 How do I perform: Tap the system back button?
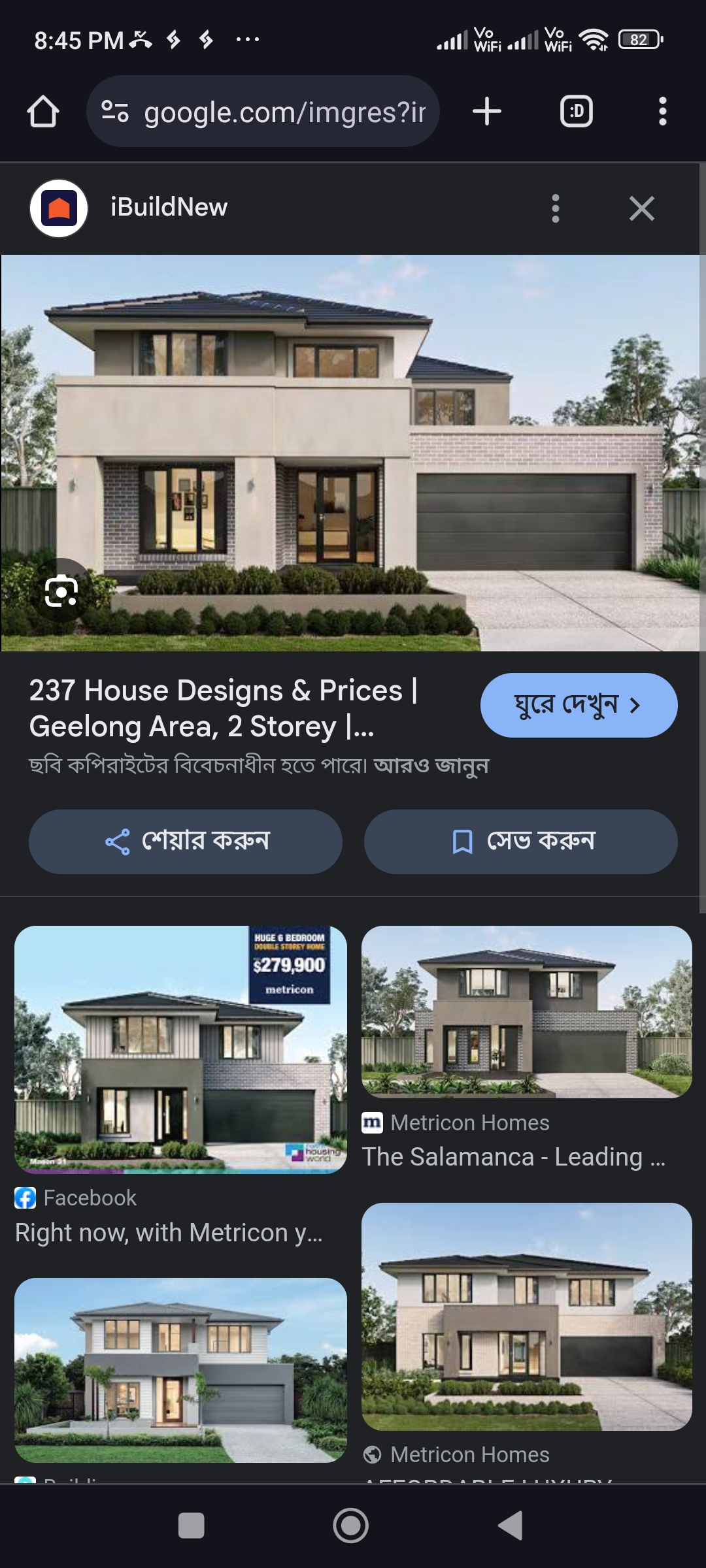tap(511, 1526)
